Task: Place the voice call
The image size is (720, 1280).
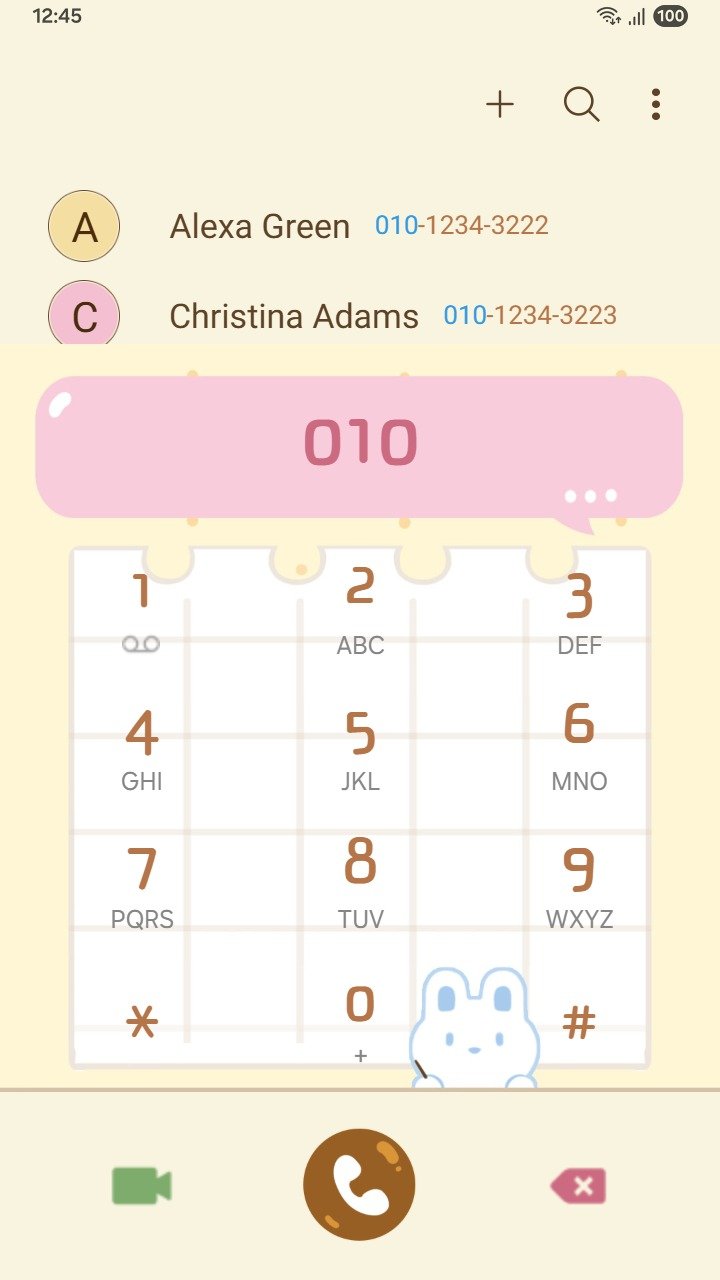Action: pos(359,1185)
